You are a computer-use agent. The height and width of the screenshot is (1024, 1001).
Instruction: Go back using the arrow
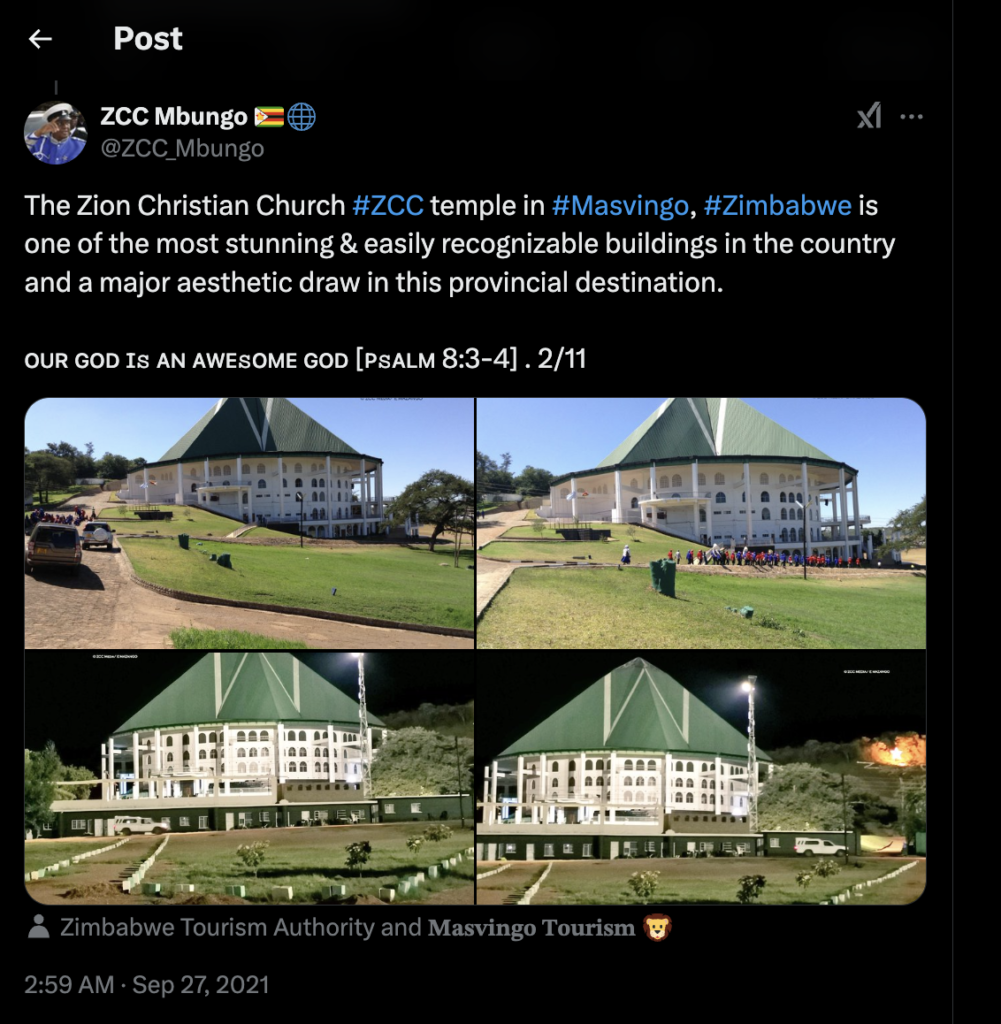point(40,39)
